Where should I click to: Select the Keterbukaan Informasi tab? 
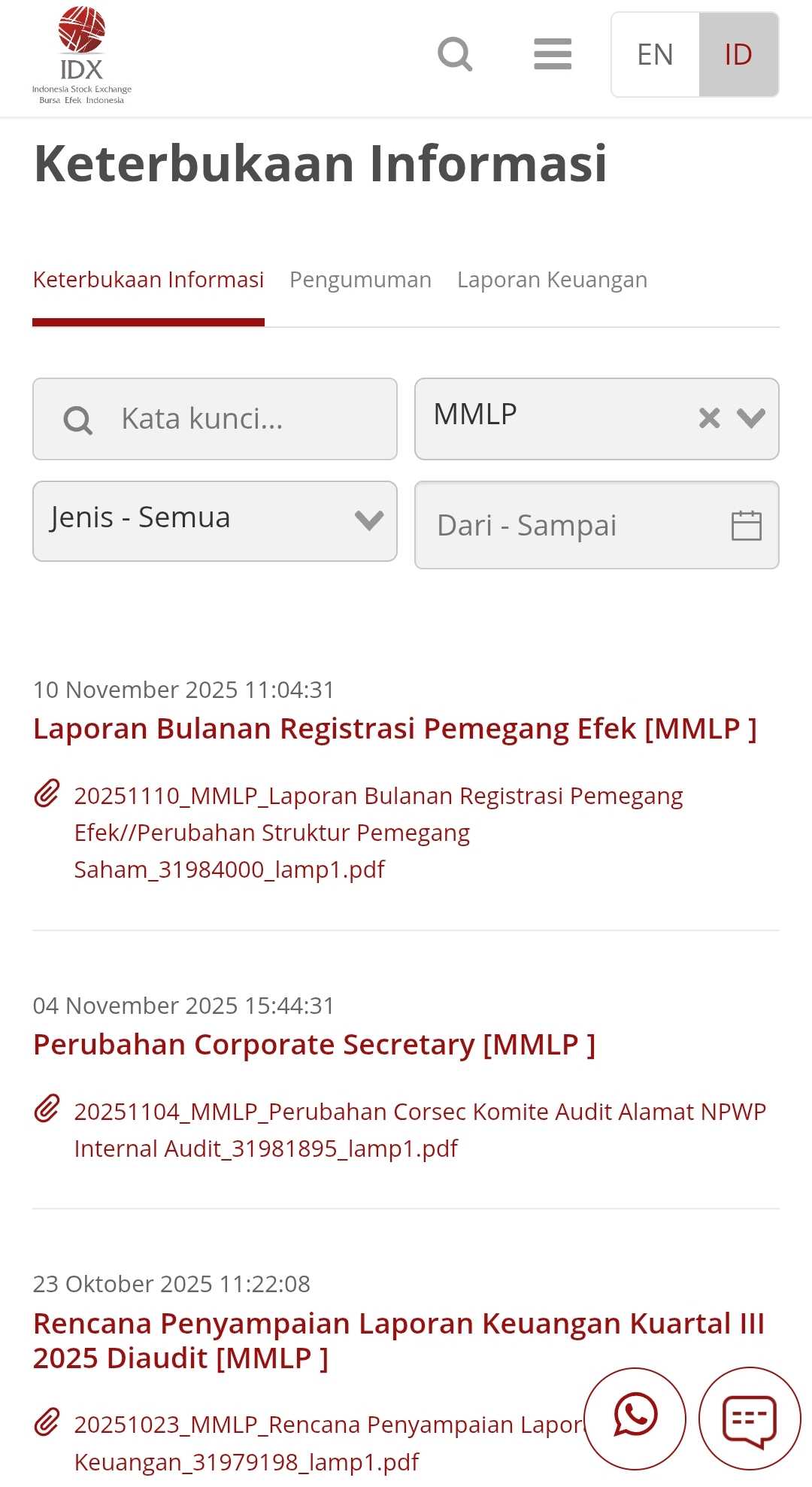148,280
